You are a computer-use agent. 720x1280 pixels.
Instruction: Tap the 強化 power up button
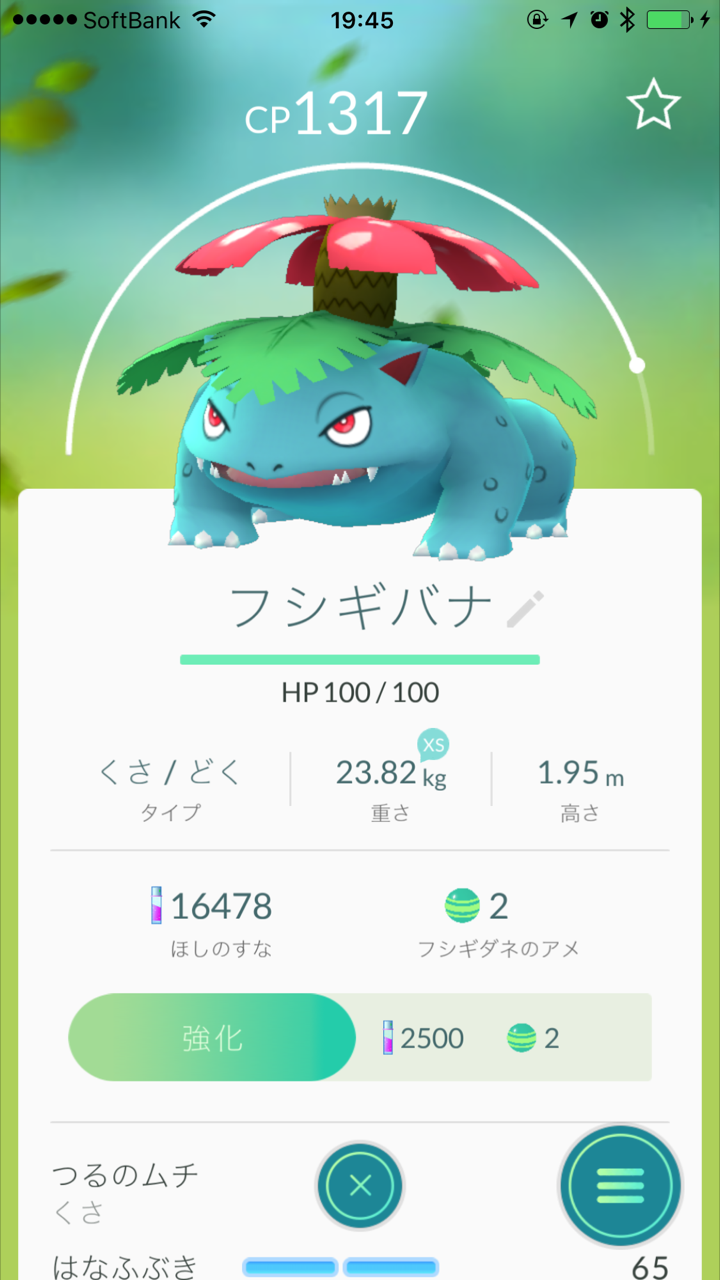(x=212, y=1037)
